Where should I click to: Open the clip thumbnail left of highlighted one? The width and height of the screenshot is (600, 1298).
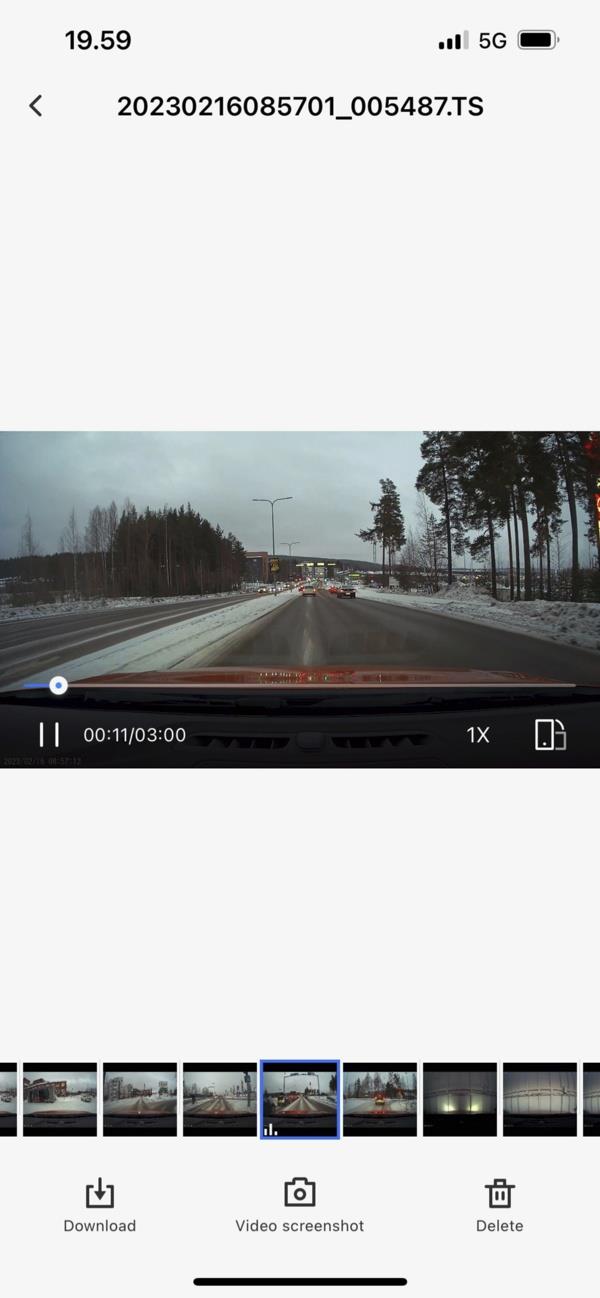click(x=220, y=1099)
